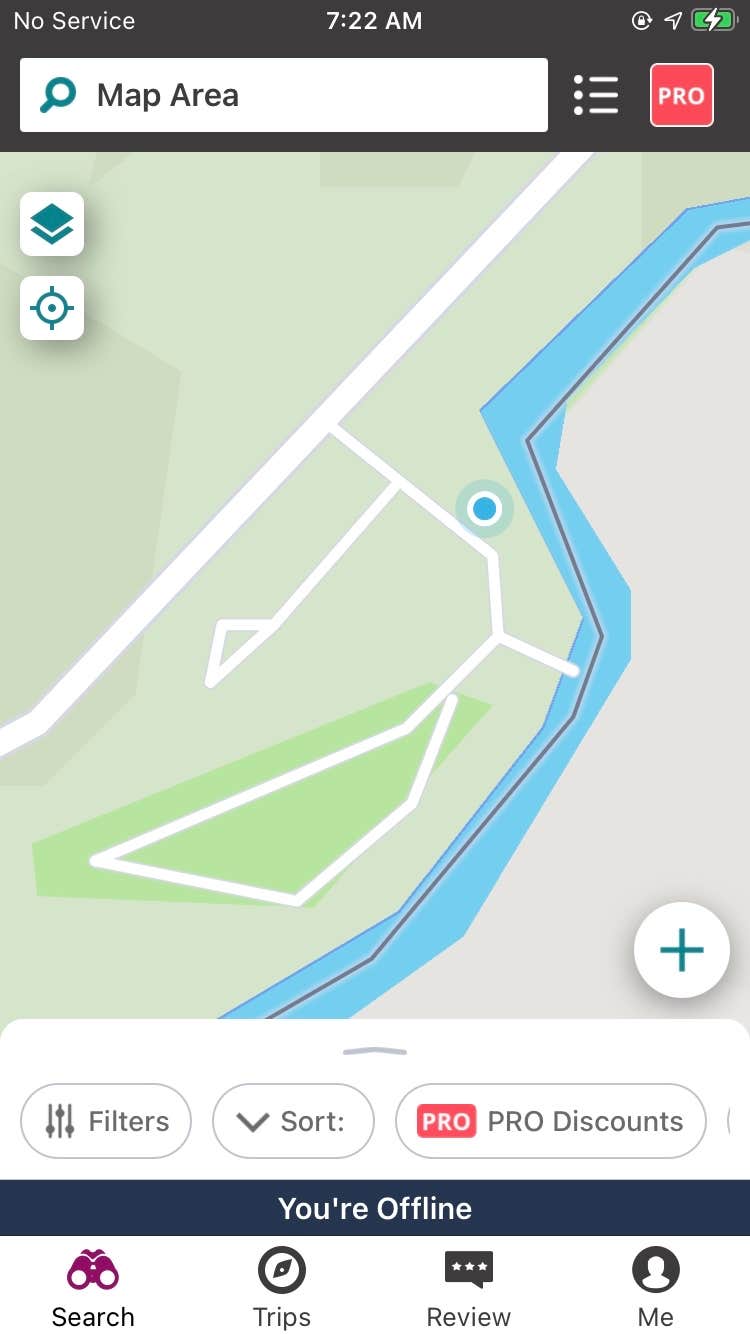Image resolution: width=750 pixels, height=1334 pixels.
Task: Select the Search tab
Action: tap(93, 1288)
